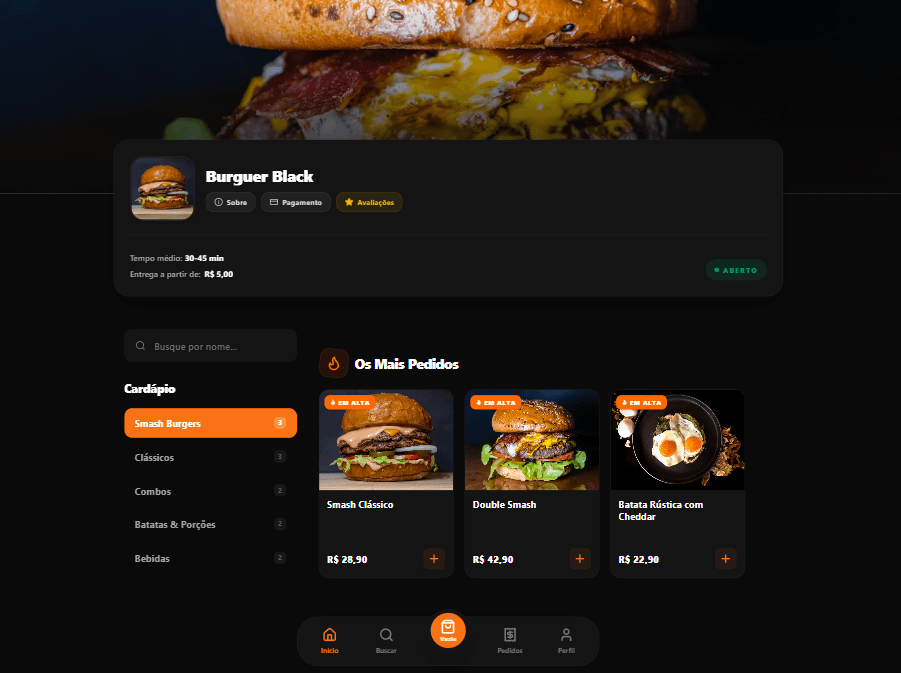Open the Sobre info chip

(x=230, y=202)
